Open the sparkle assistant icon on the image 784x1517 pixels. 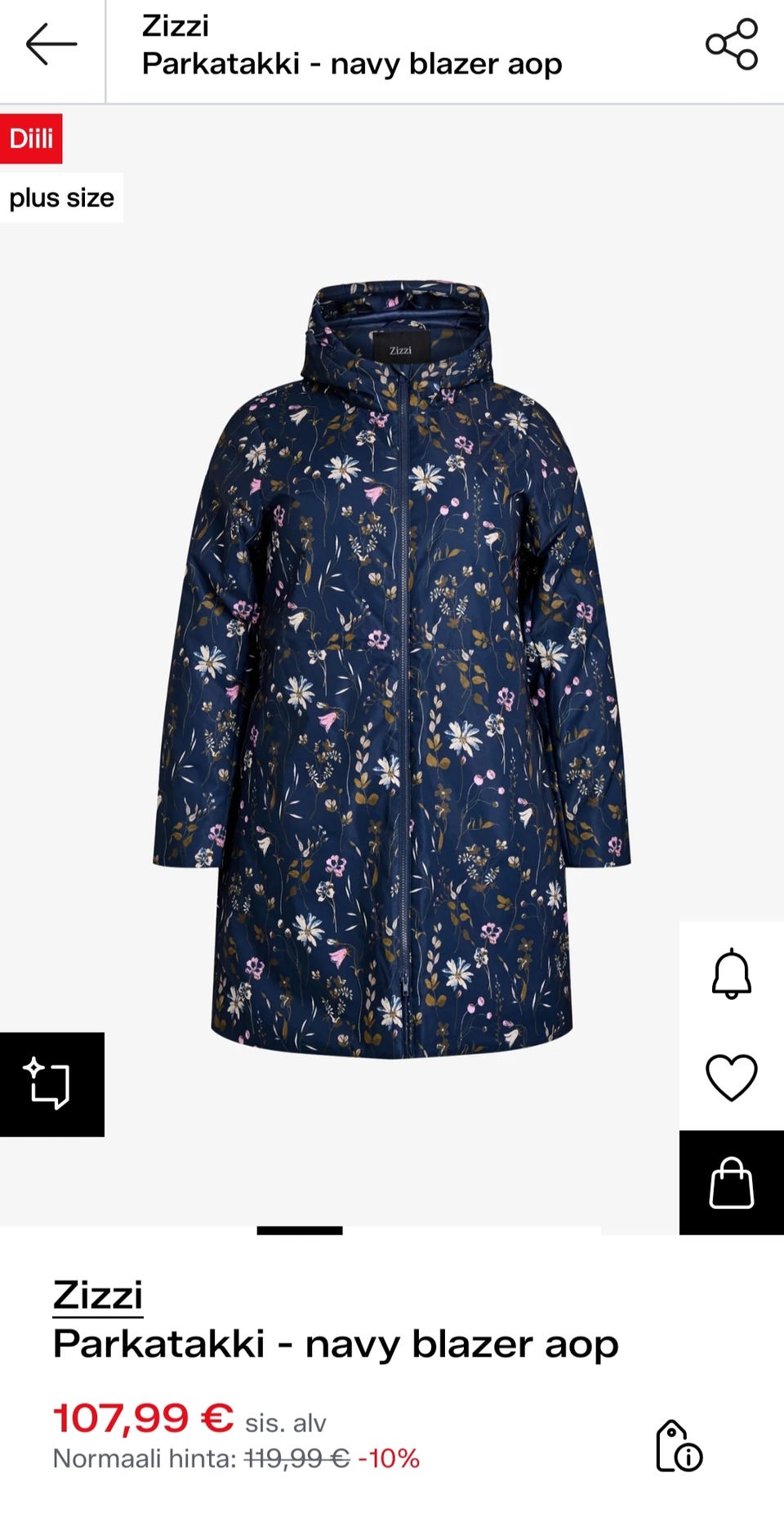[51, 1084]
